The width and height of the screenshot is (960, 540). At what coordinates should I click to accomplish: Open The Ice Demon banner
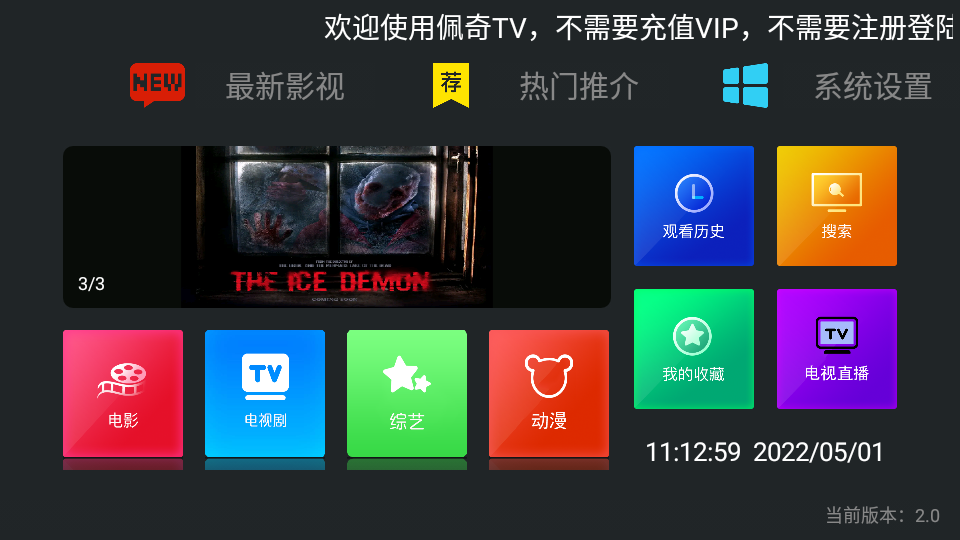pos(337,227)
